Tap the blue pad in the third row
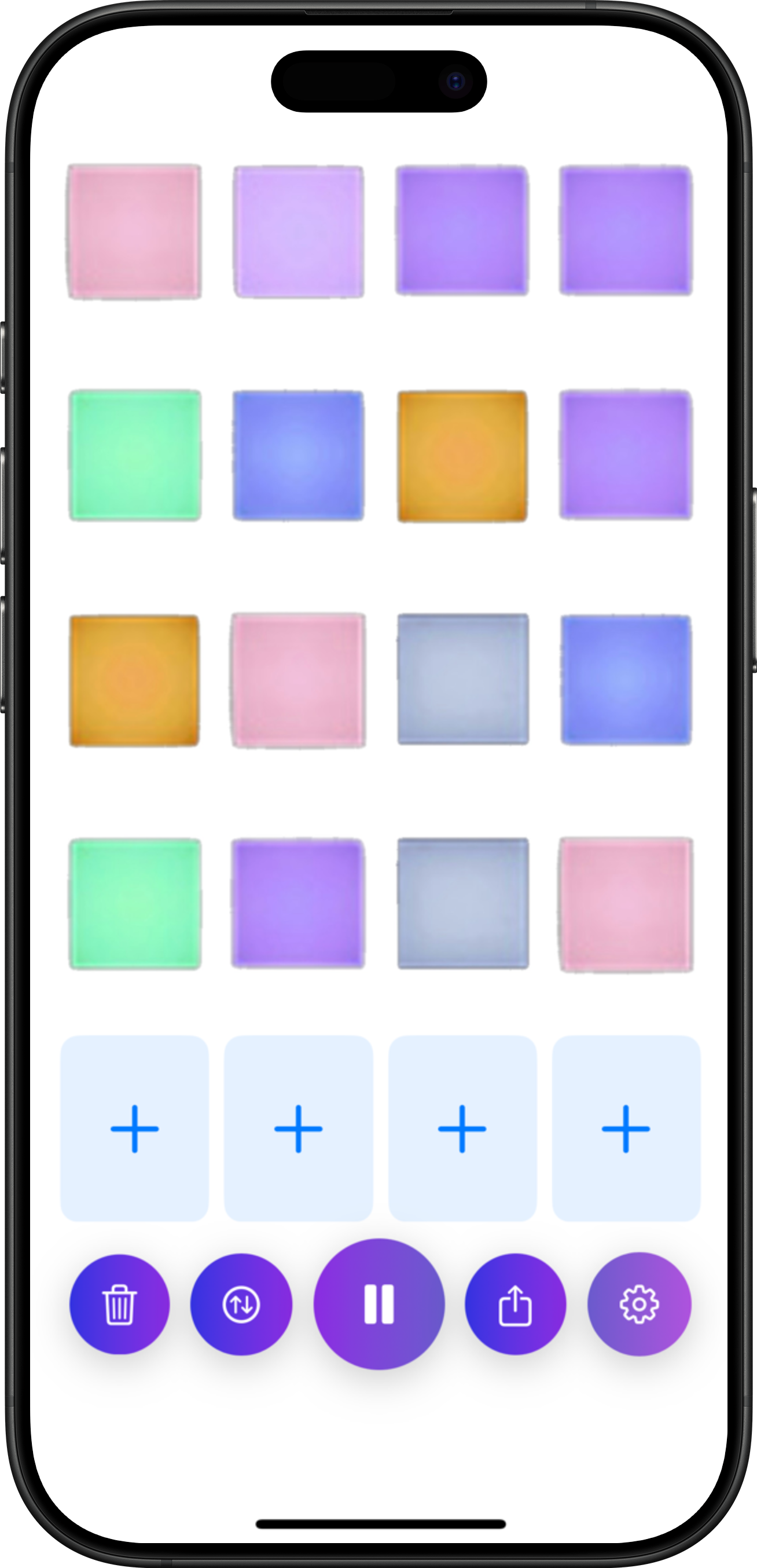The width and height of the screenshot is (757, 1568). click(x=626, y=680)
